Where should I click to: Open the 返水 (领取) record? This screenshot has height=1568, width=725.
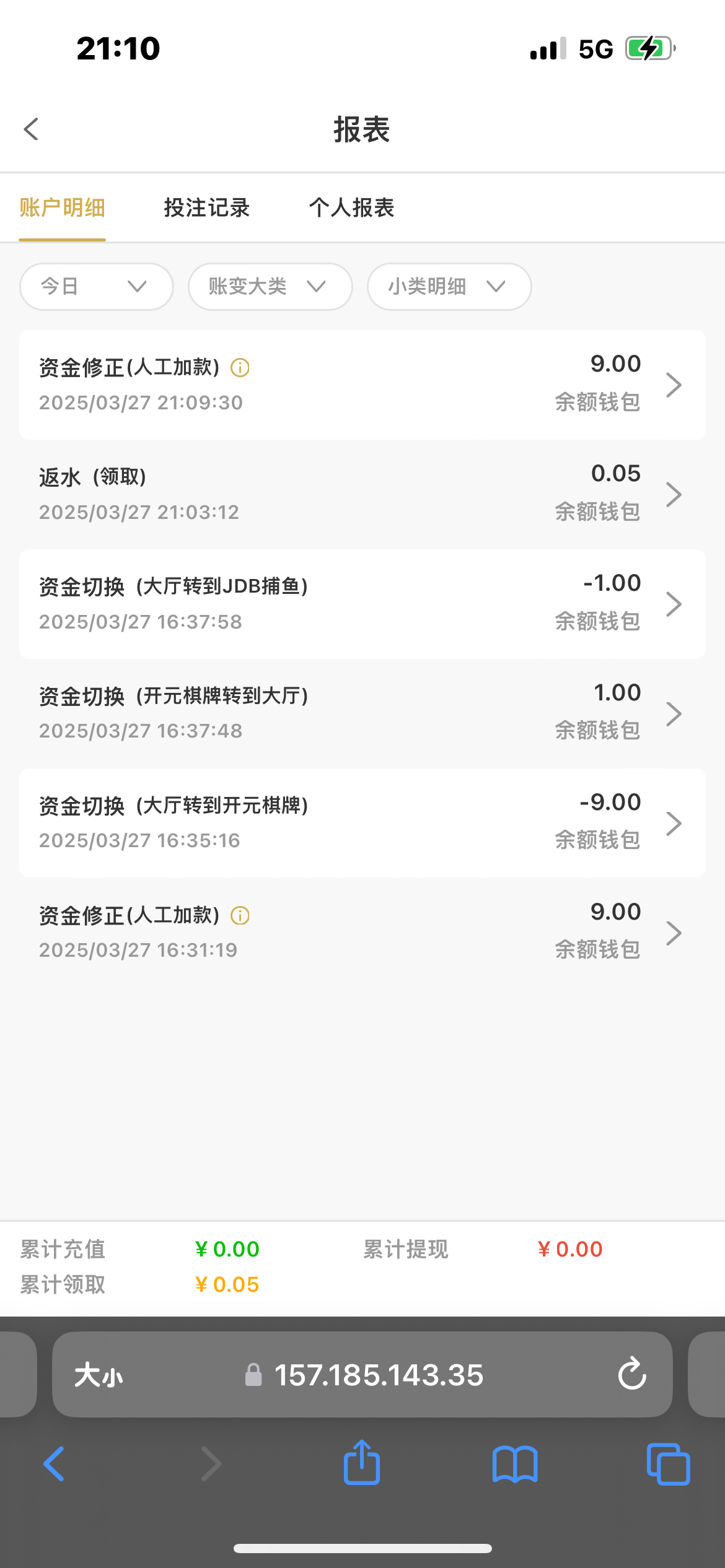point(362,494)
